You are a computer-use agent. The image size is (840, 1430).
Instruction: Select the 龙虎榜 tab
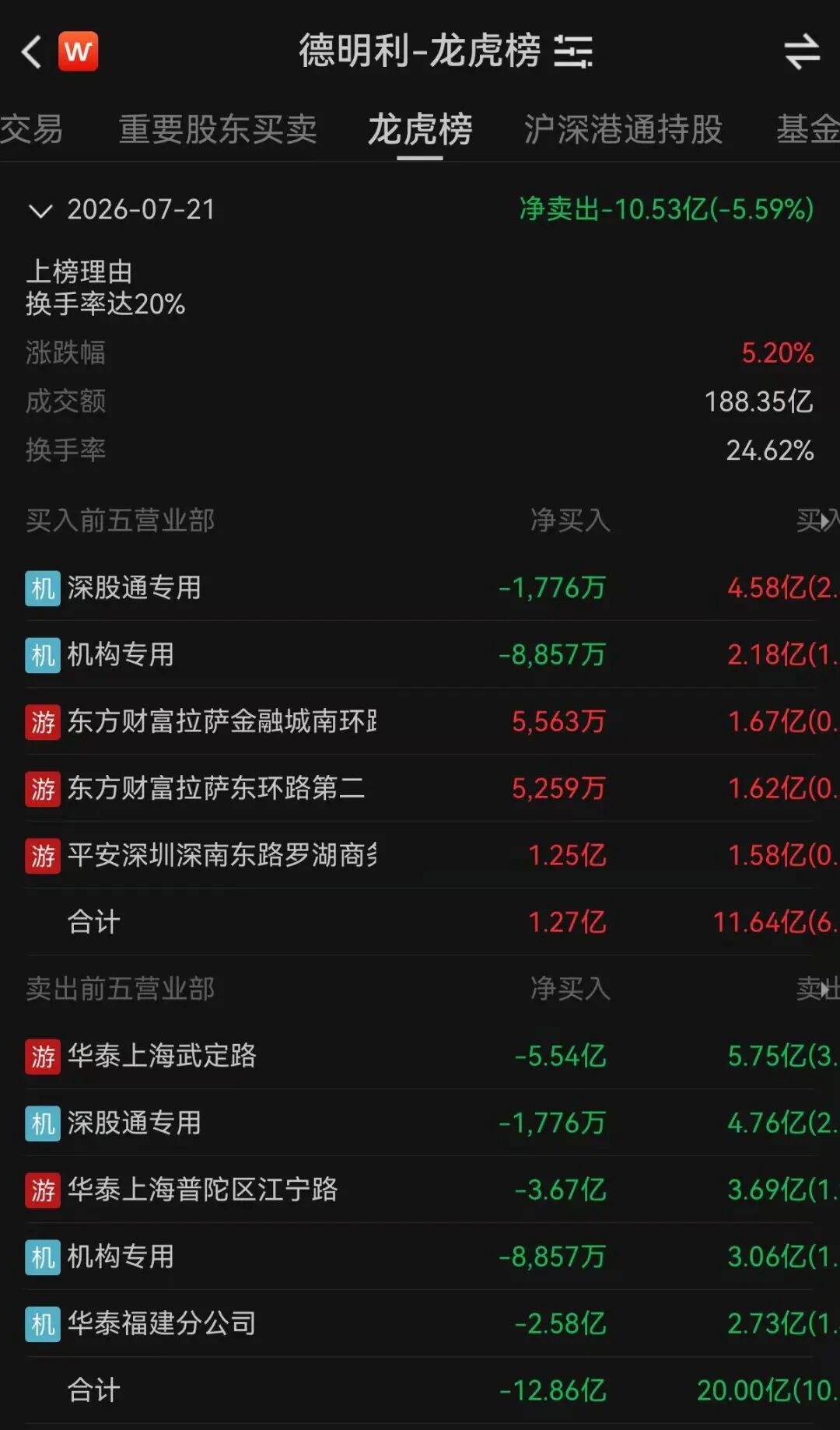coord(420,129)
